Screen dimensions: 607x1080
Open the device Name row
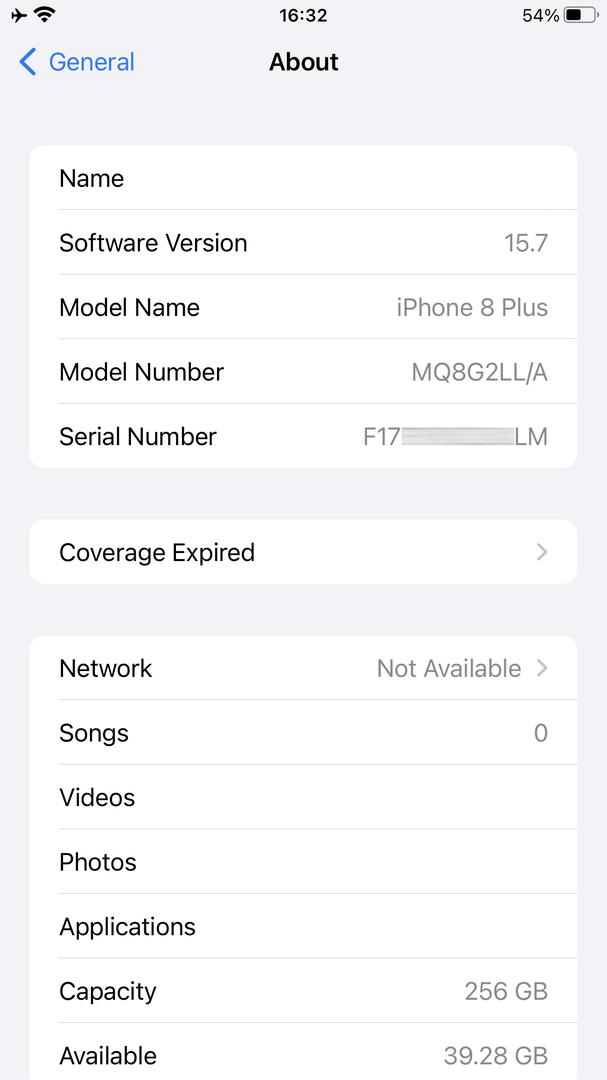(x=303, y=178)
